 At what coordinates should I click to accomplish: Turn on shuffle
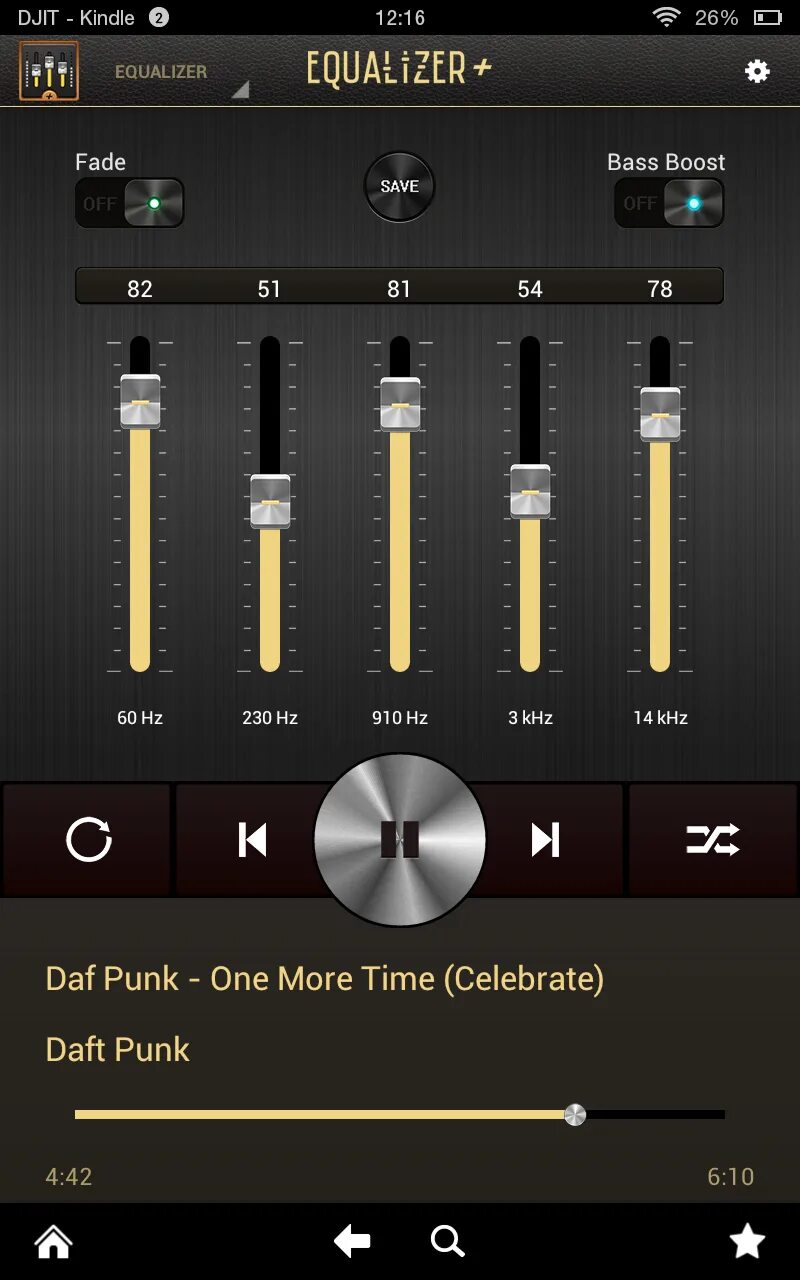713,839
